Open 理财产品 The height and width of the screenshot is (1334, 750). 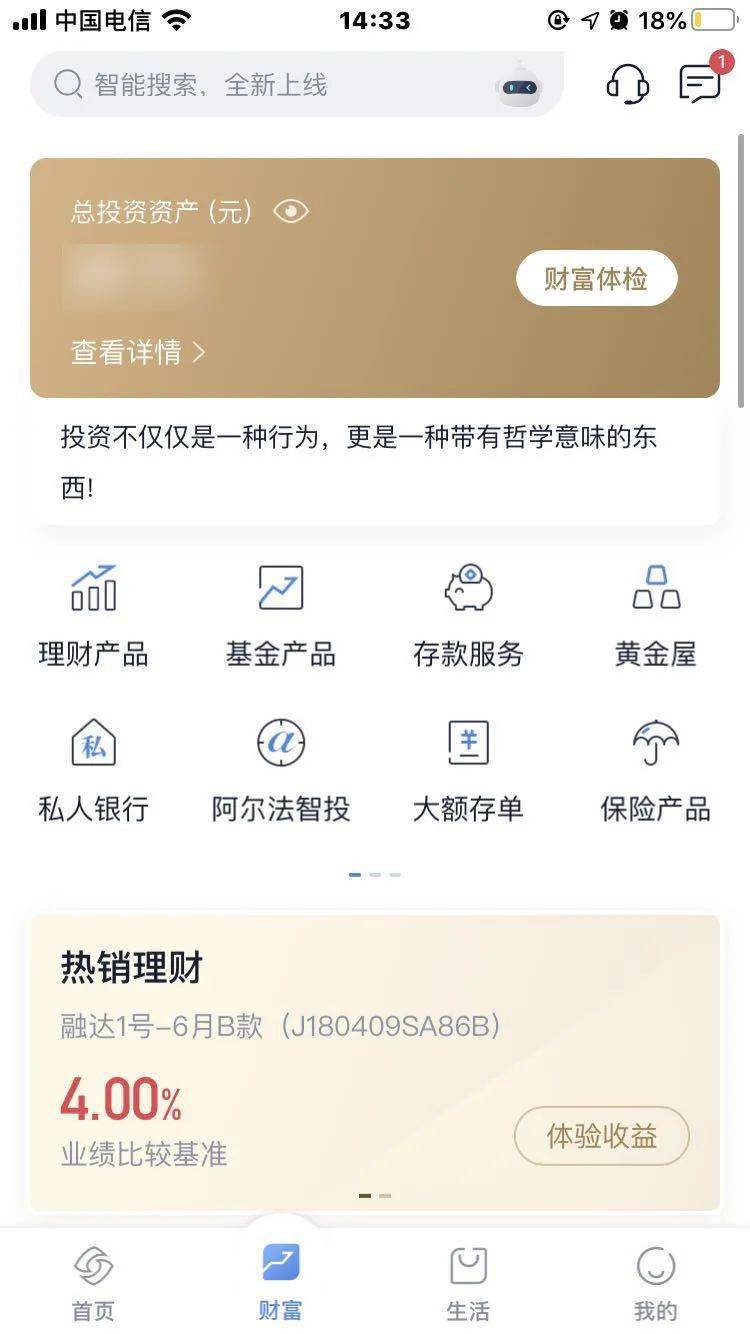[x=94, y=615]
